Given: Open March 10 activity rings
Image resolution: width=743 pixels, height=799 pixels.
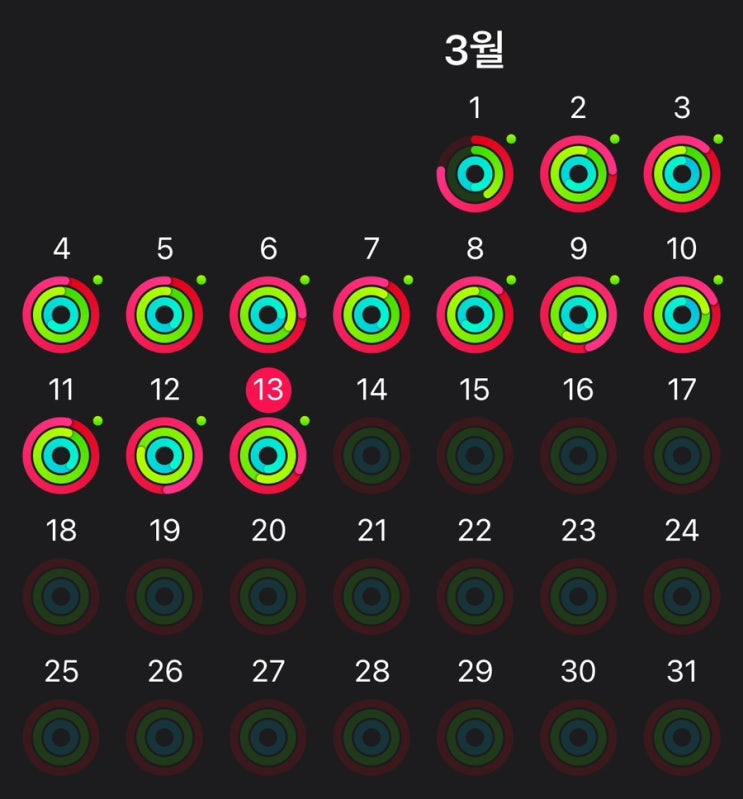Looking at the screenshot, I should tap(682, 315).
